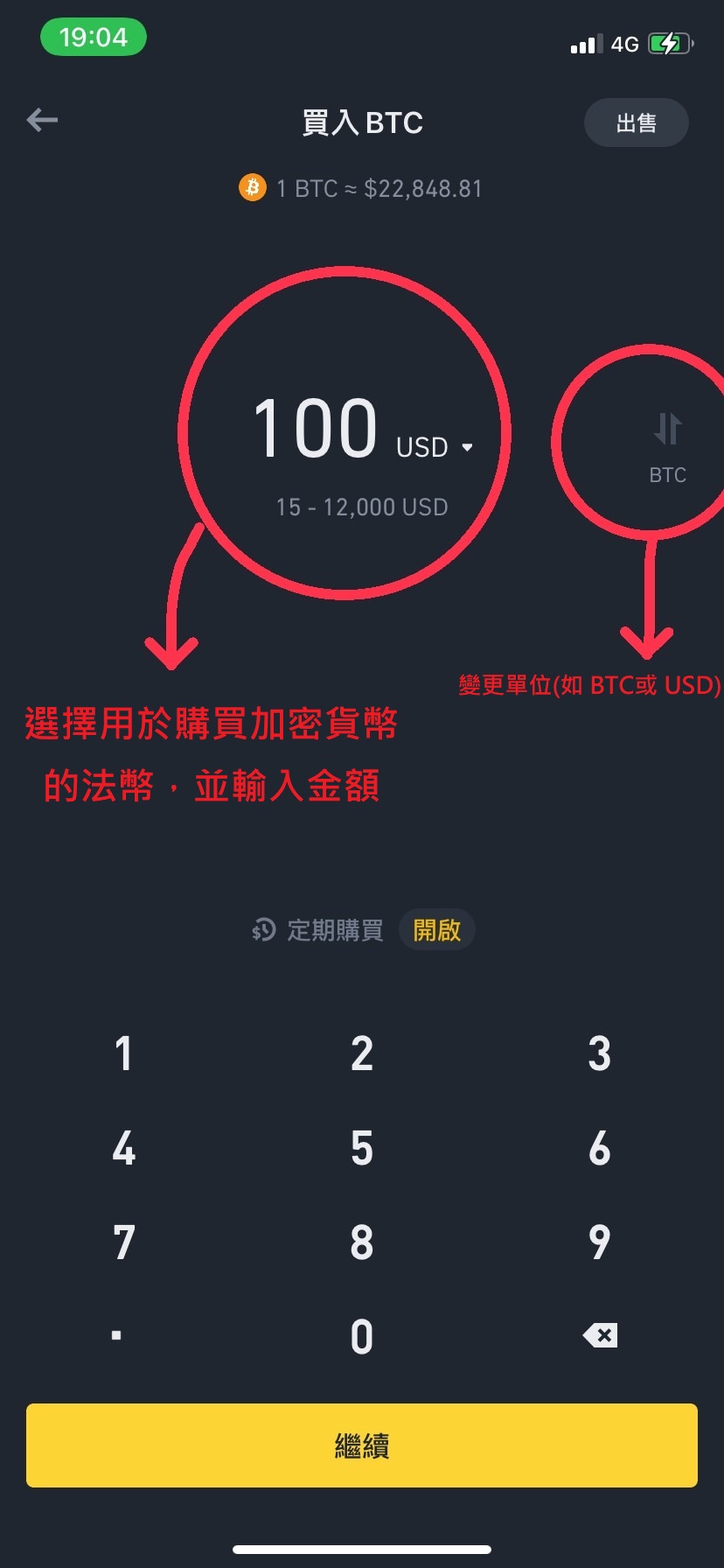The width and height of the screenshot is (724, 1568).
Task: Tap the 15 - 12,000 USD limit text
Action: coord(362,507)
